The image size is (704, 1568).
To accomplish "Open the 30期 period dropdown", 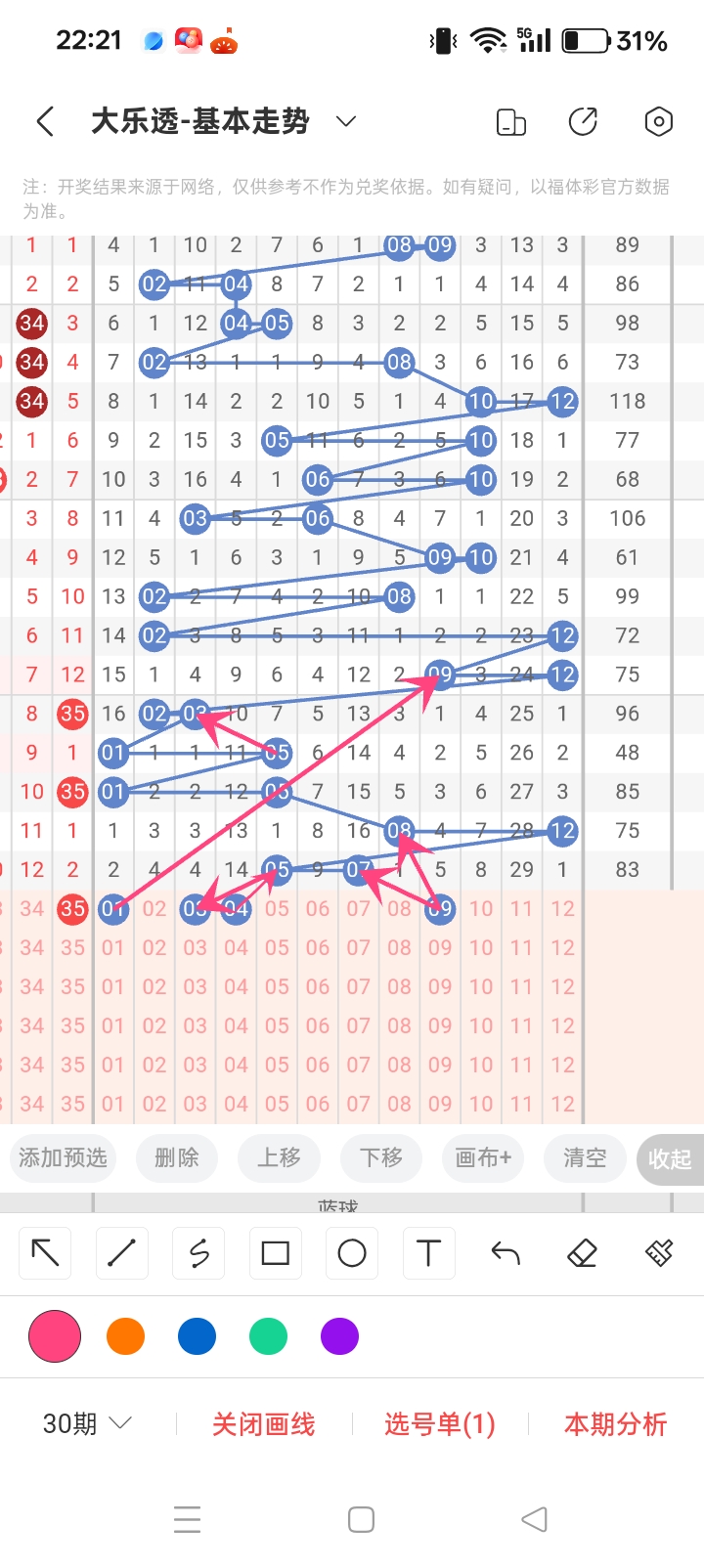I will pyautogui.click(x=86, y=1424).
